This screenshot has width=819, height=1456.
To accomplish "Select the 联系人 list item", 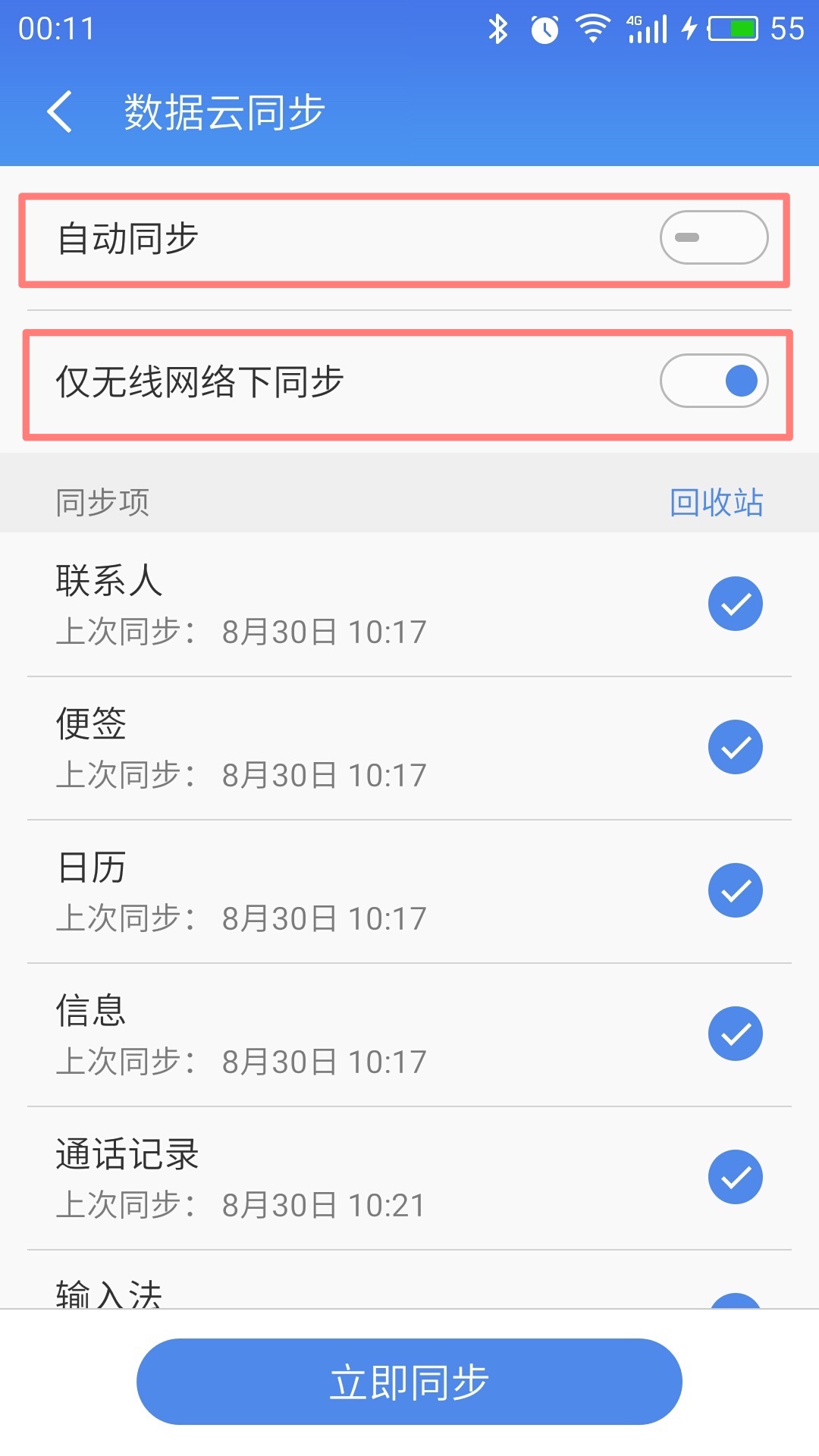I will [x=303, y=604].
